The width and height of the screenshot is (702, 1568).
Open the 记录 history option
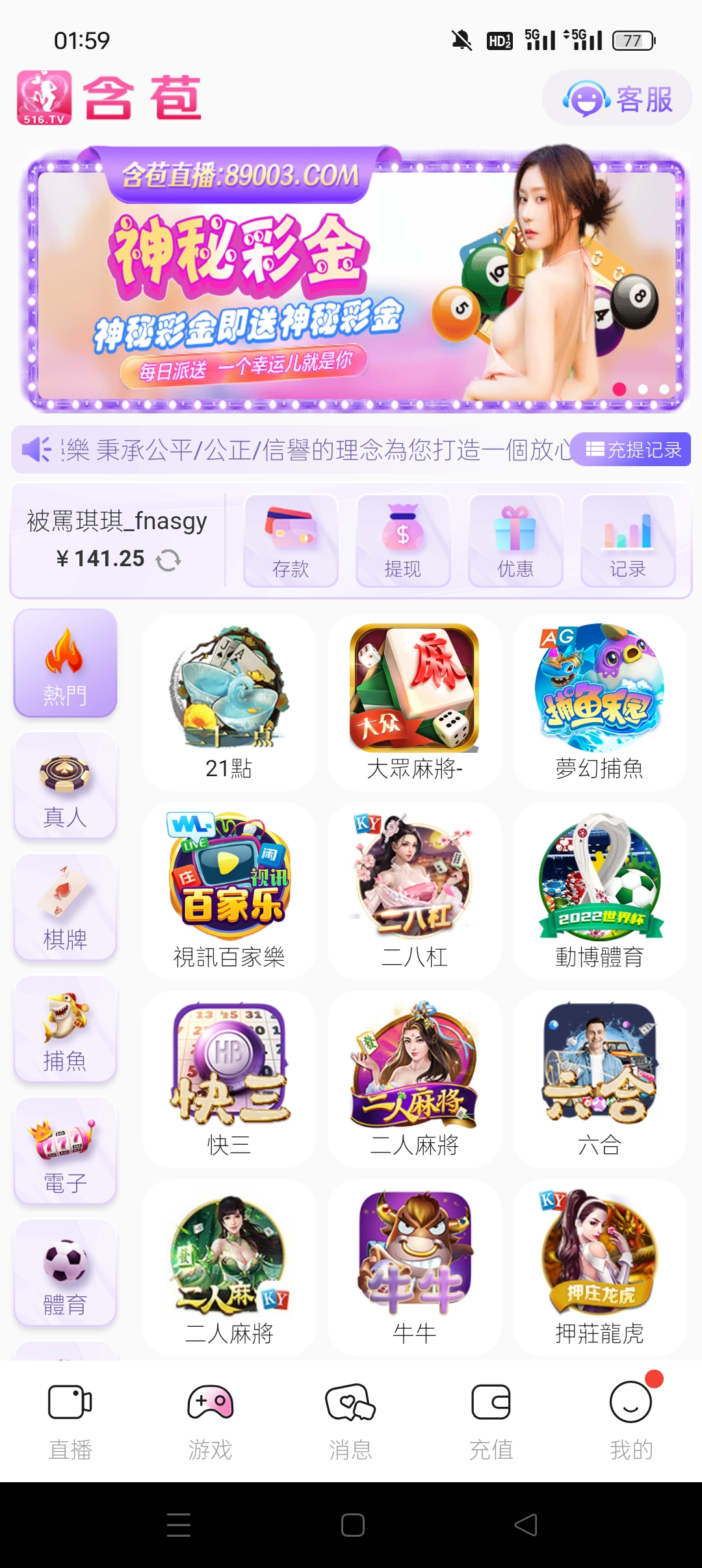click(x=628, y=541)
